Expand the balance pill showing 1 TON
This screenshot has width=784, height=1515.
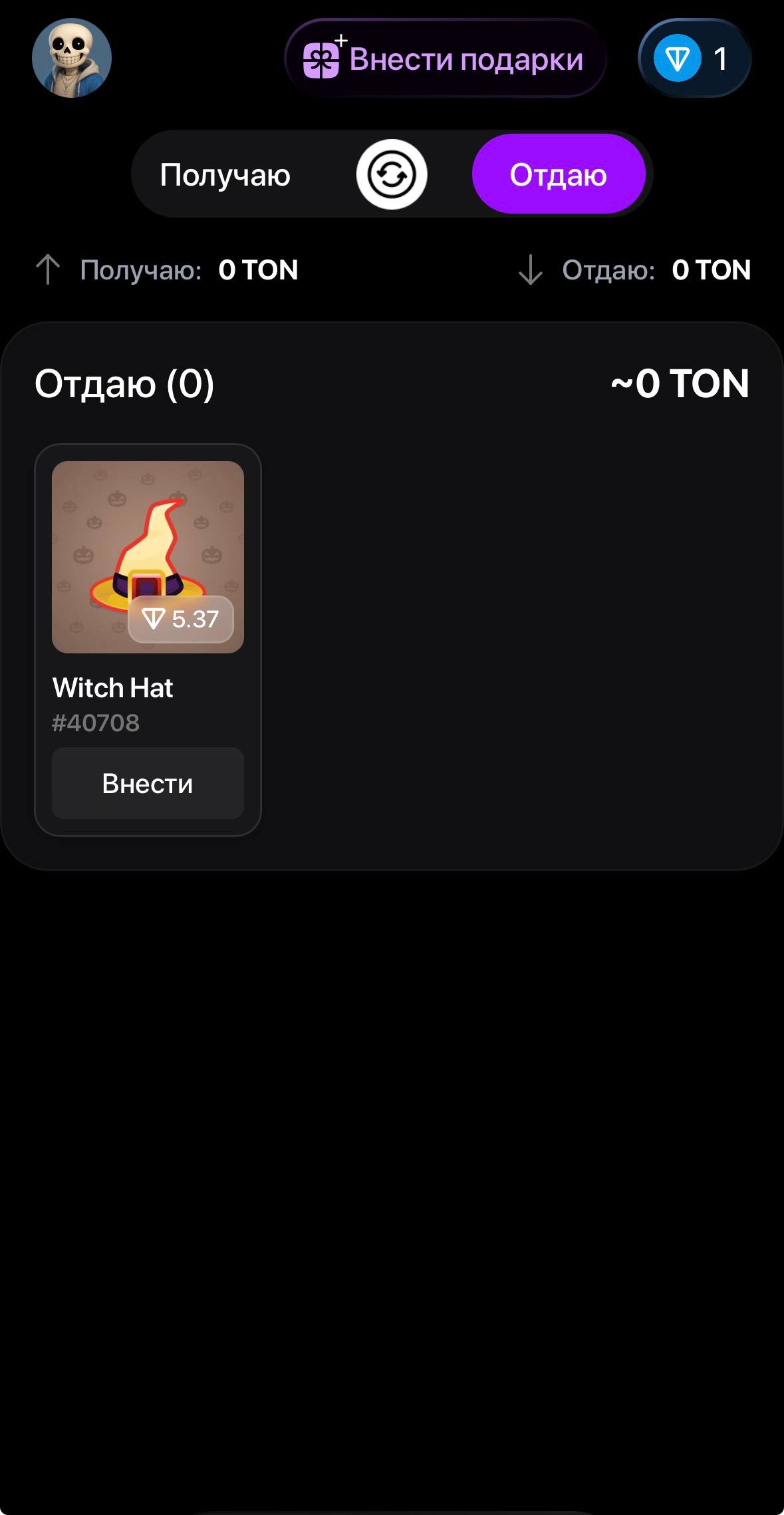(x=695, y=59)
